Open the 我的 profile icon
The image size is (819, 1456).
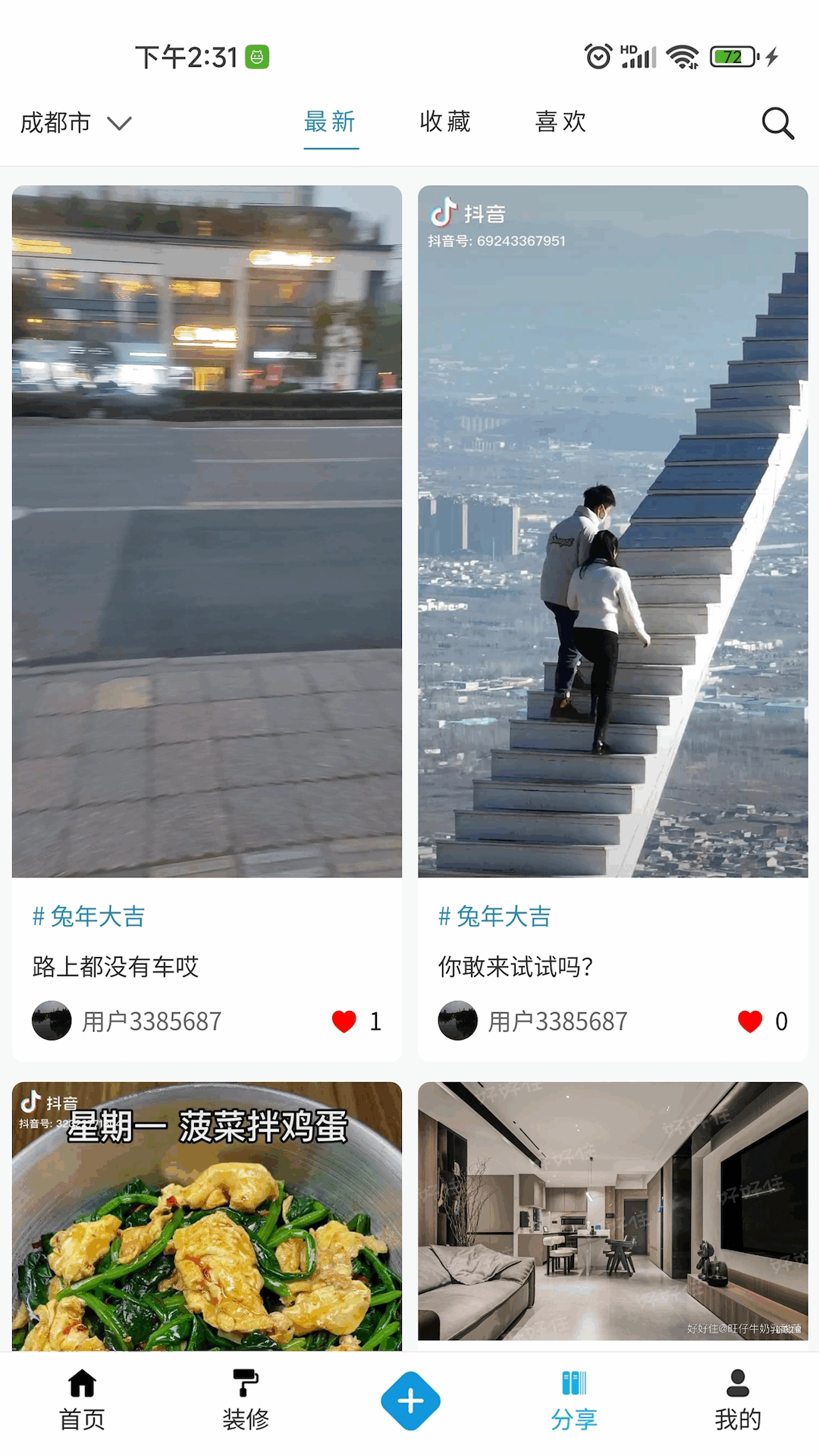pos(738,1399)
